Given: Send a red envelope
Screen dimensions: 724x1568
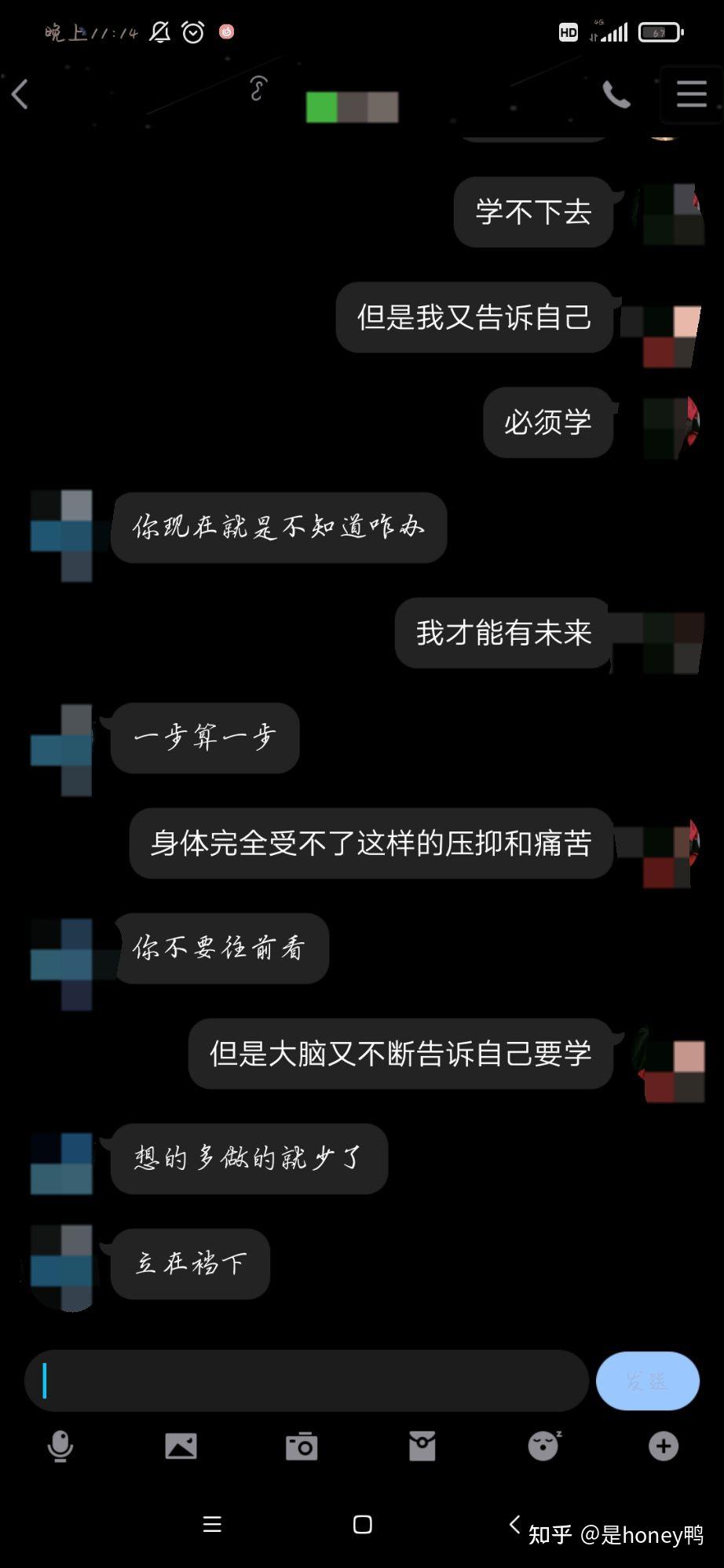Looking at the screenshot, I should coord(422,1446).
